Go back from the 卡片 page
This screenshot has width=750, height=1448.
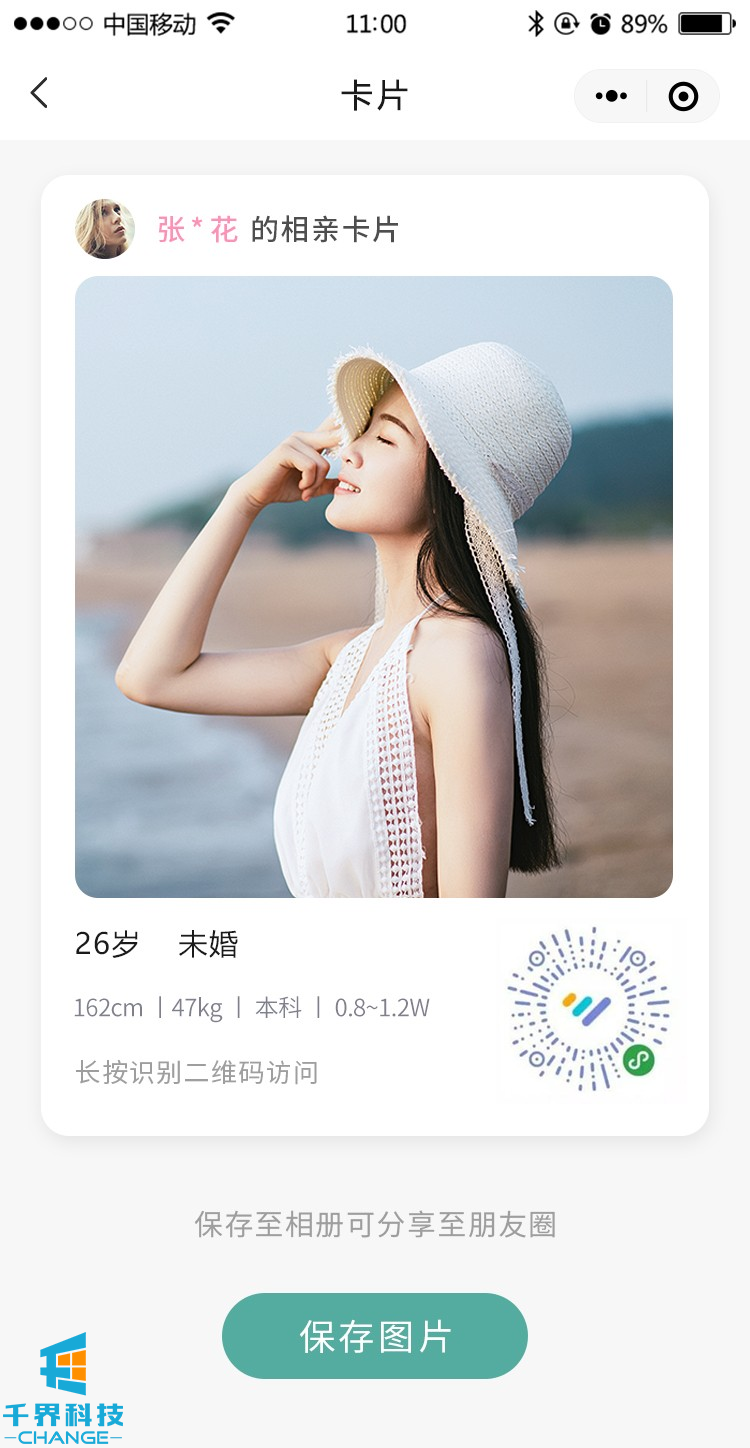point(39,94)
